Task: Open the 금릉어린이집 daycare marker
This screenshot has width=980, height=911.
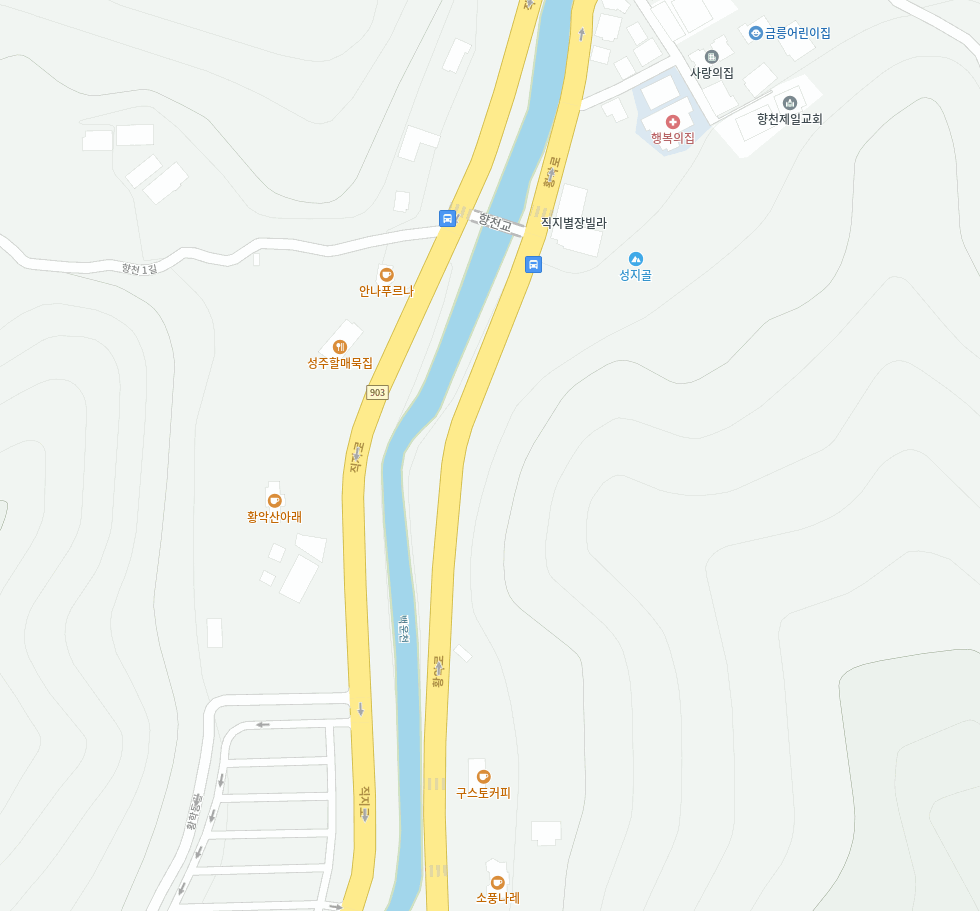Action: click(756, 33)
